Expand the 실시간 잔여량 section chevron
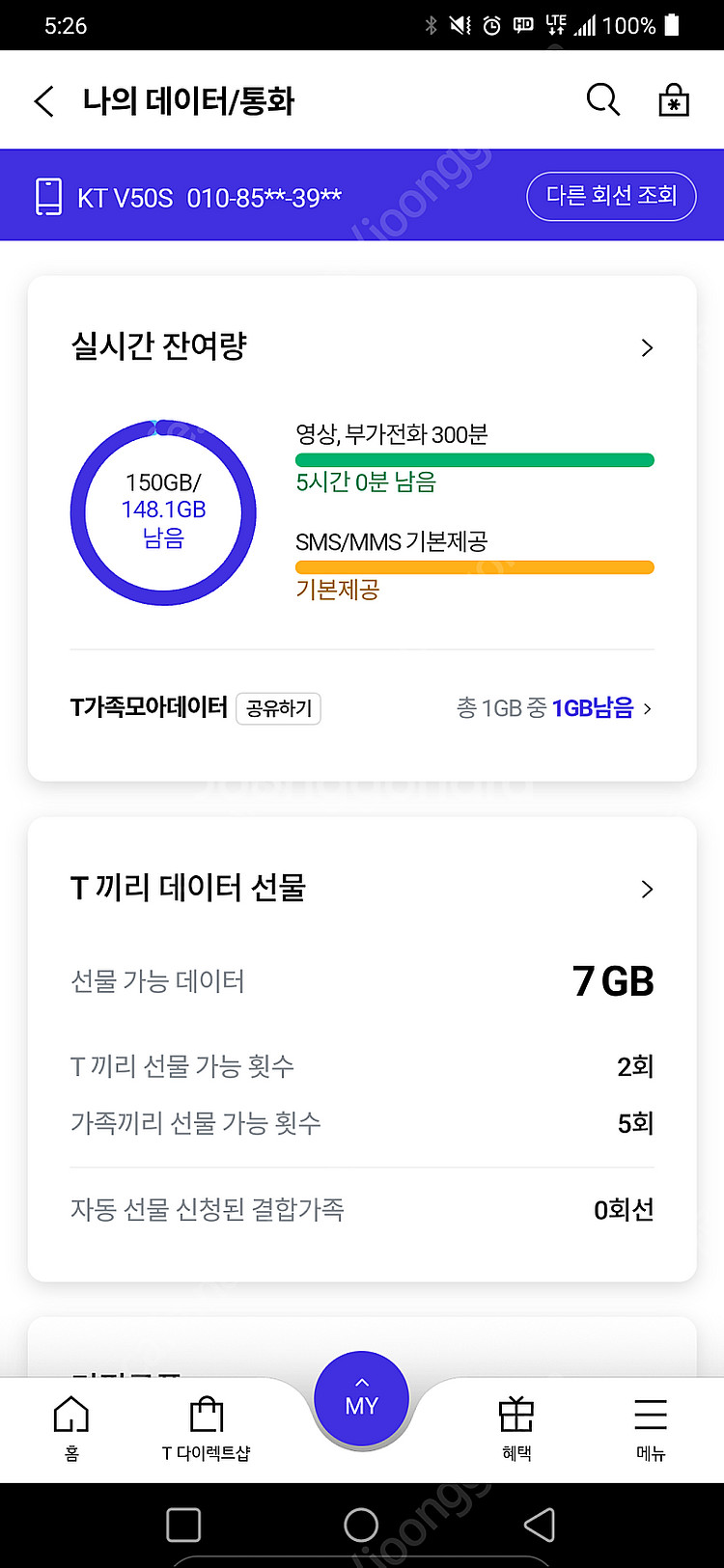This screenshot has width=724, height=1568. [647, 348]
